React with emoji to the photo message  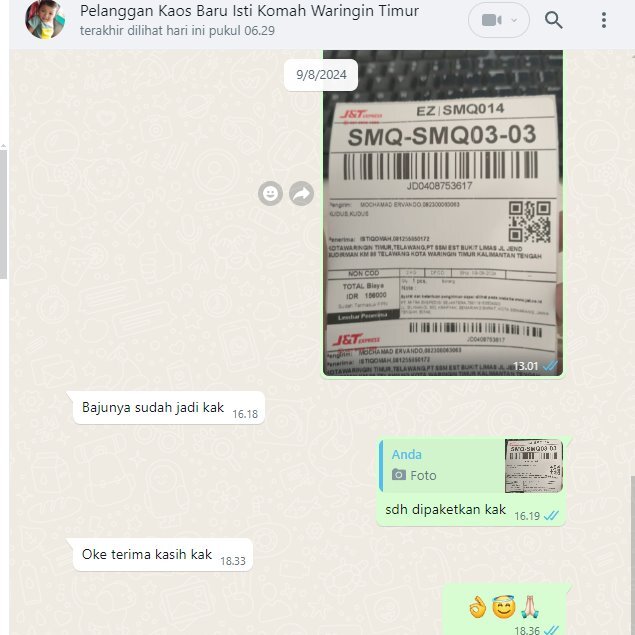coord(270,194)
